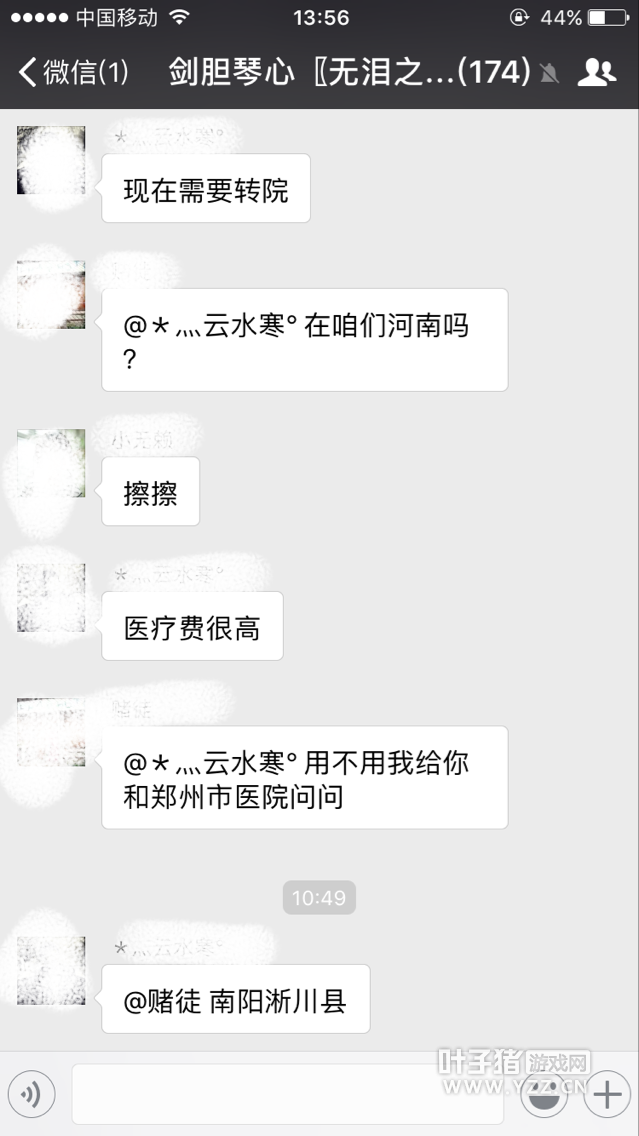
Task: Tap the message text input field
Action: pyautogui.click(x=287, y=1096)
